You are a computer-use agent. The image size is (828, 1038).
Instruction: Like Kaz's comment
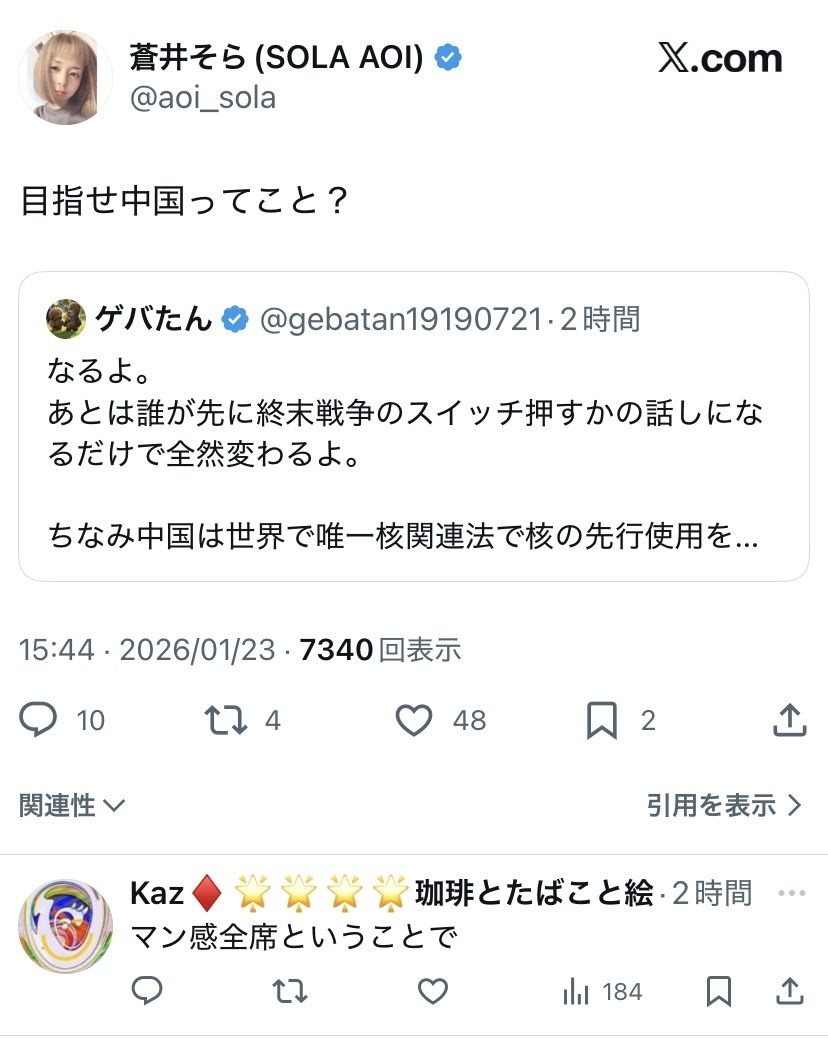tap(432, 991)
